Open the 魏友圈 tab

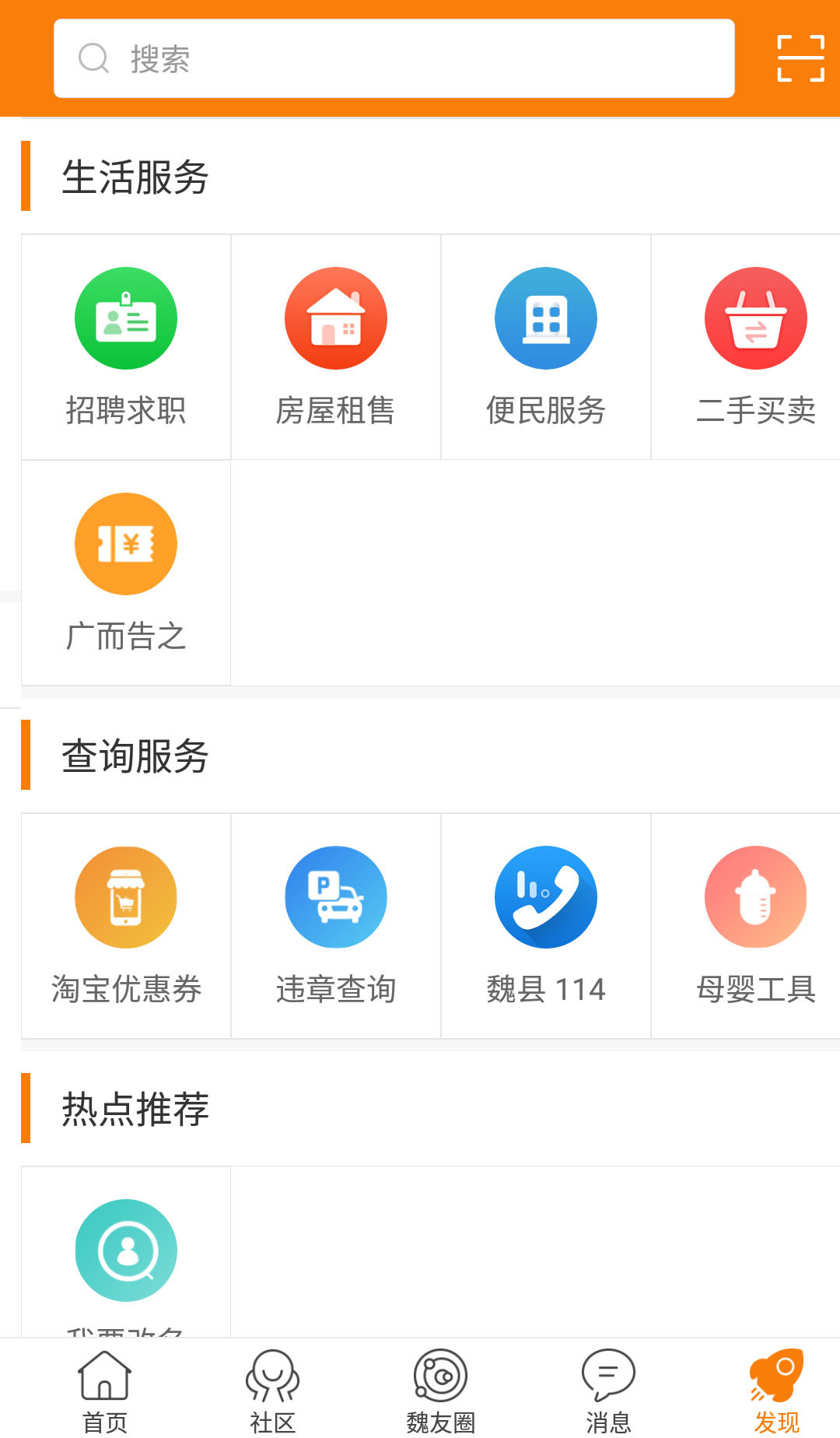coord(440,1390)
